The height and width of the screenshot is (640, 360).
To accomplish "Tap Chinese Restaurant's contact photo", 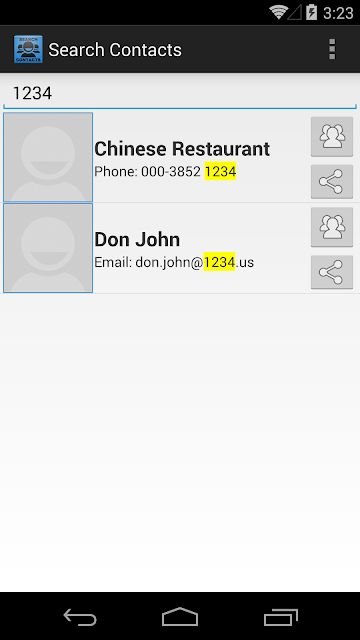I will pyautogui.click(x=48, y=157).
